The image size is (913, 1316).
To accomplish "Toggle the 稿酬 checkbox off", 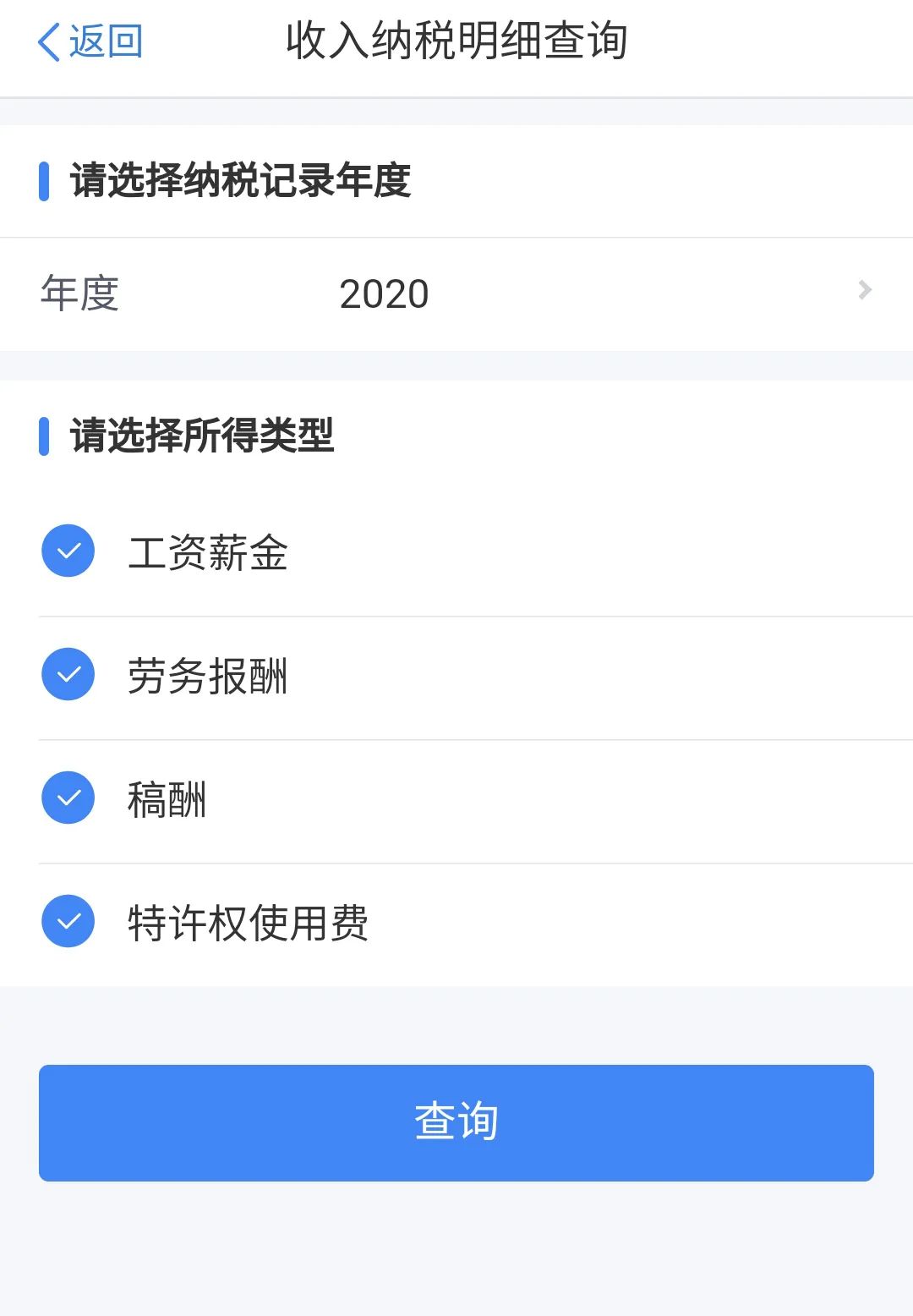I will (68, 798).
